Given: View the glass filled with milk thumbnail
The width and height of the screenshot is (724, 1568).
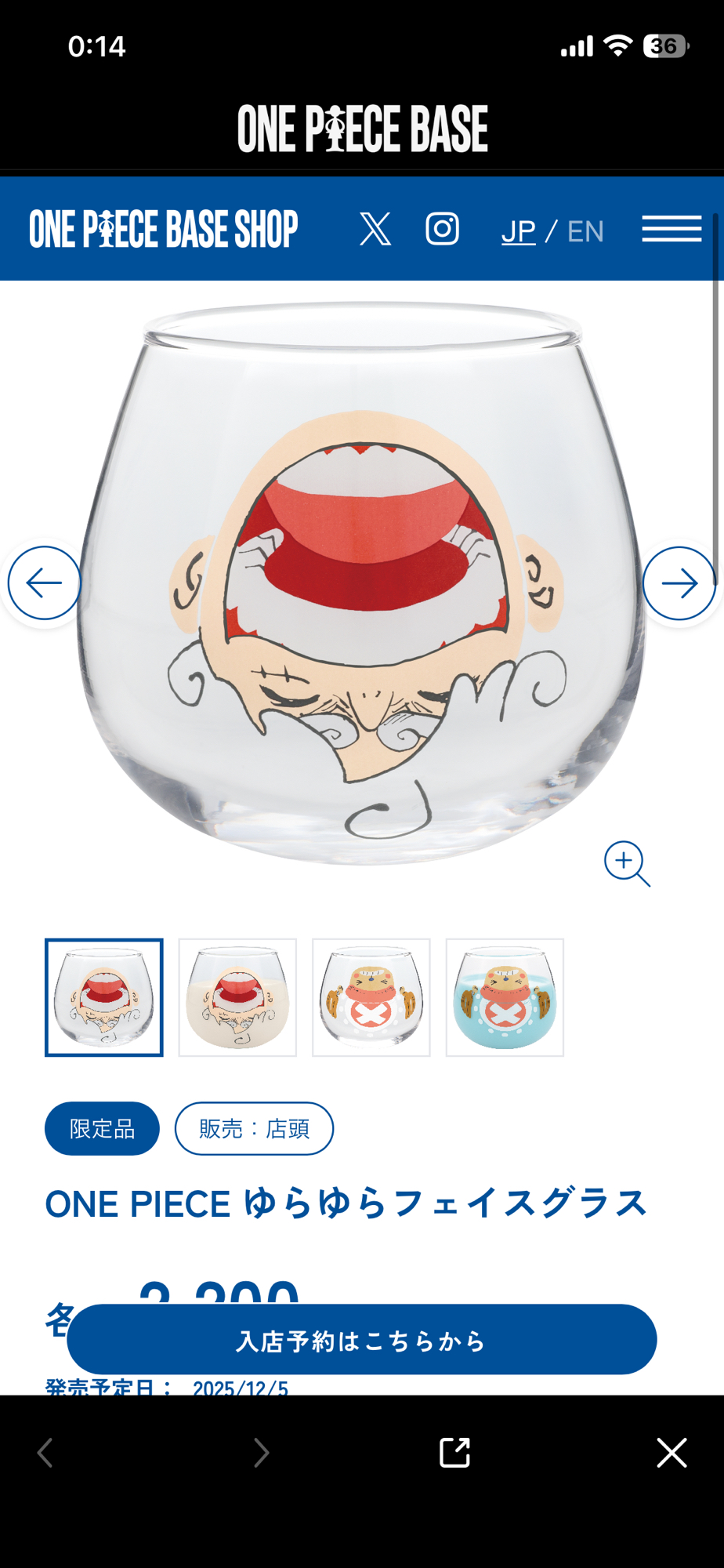Looking at the screenshot, I should point(237,997).
